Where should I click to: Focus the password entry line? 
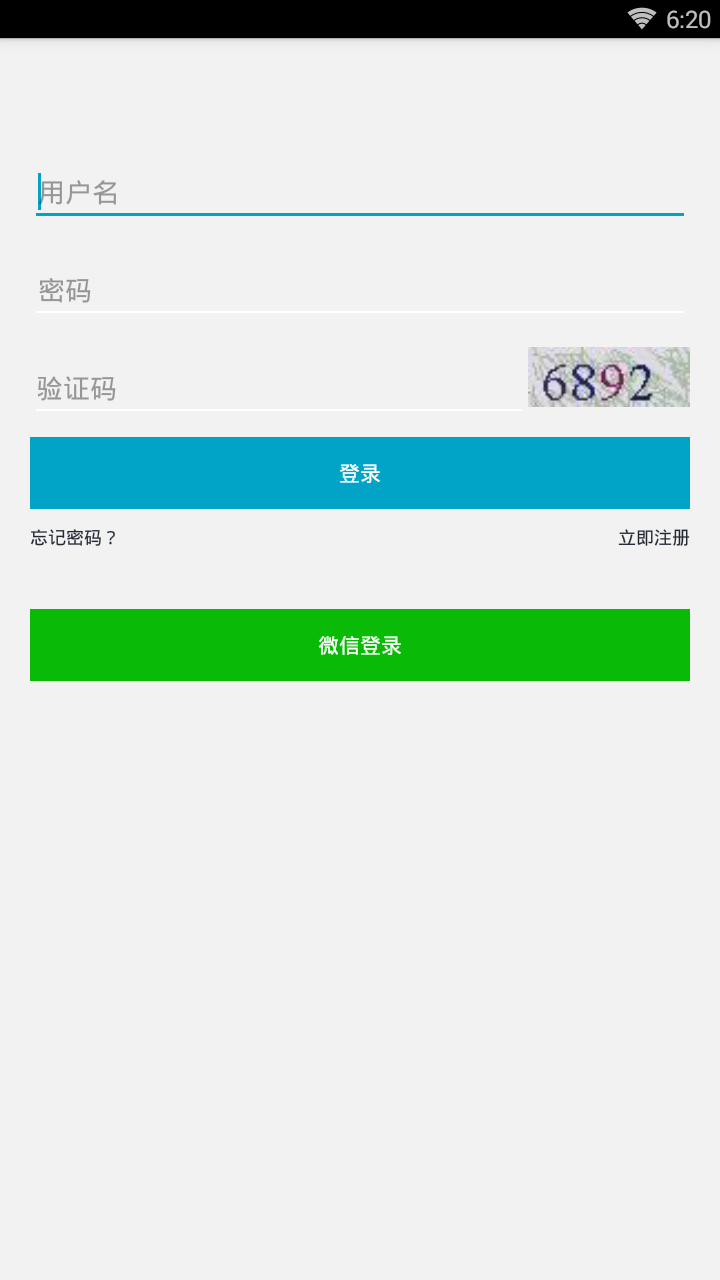pos(300,291)
